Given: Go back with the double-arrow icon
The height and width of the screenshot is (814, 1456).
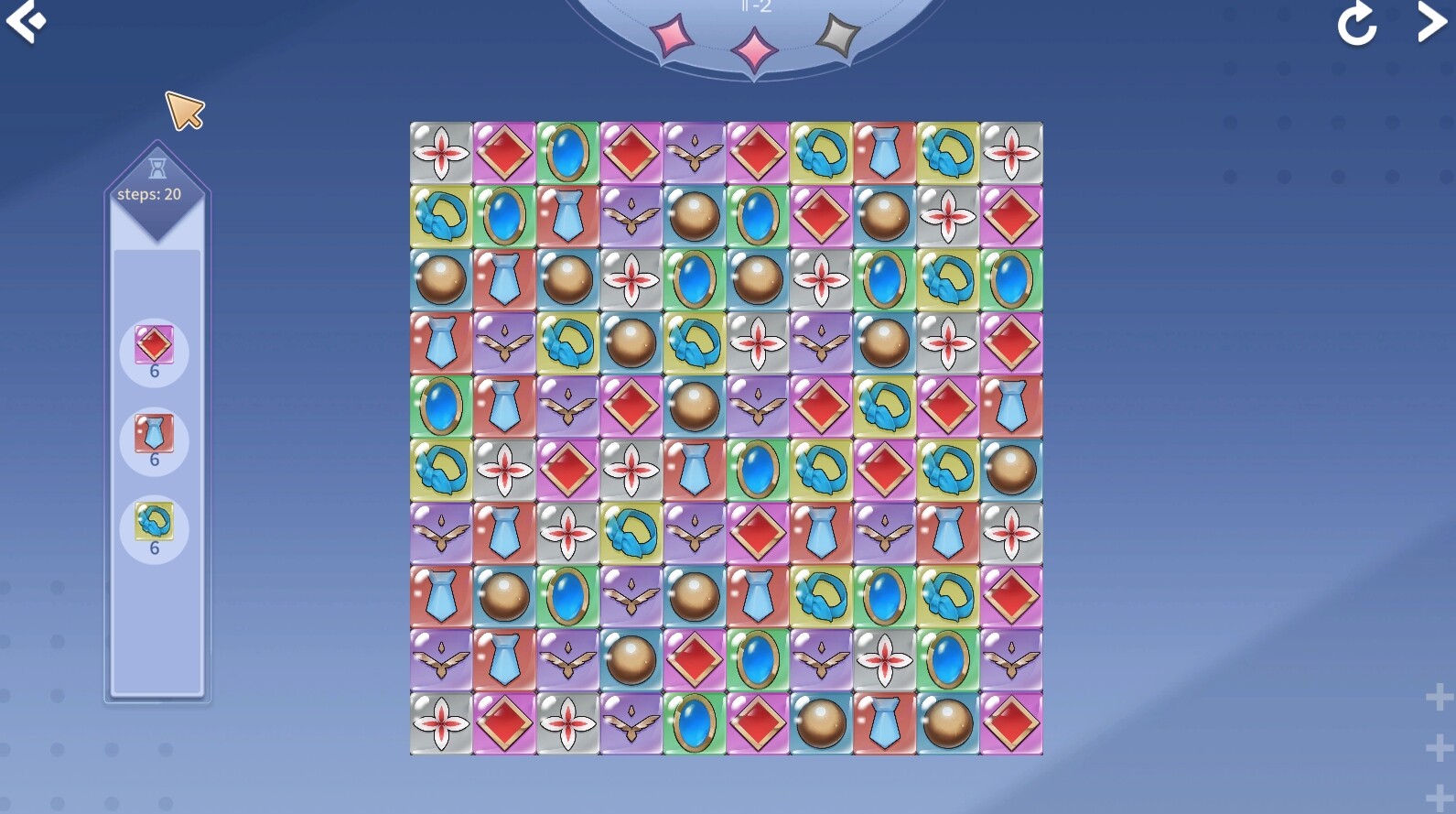Looking at the screenshot, I should coord(25,21).
